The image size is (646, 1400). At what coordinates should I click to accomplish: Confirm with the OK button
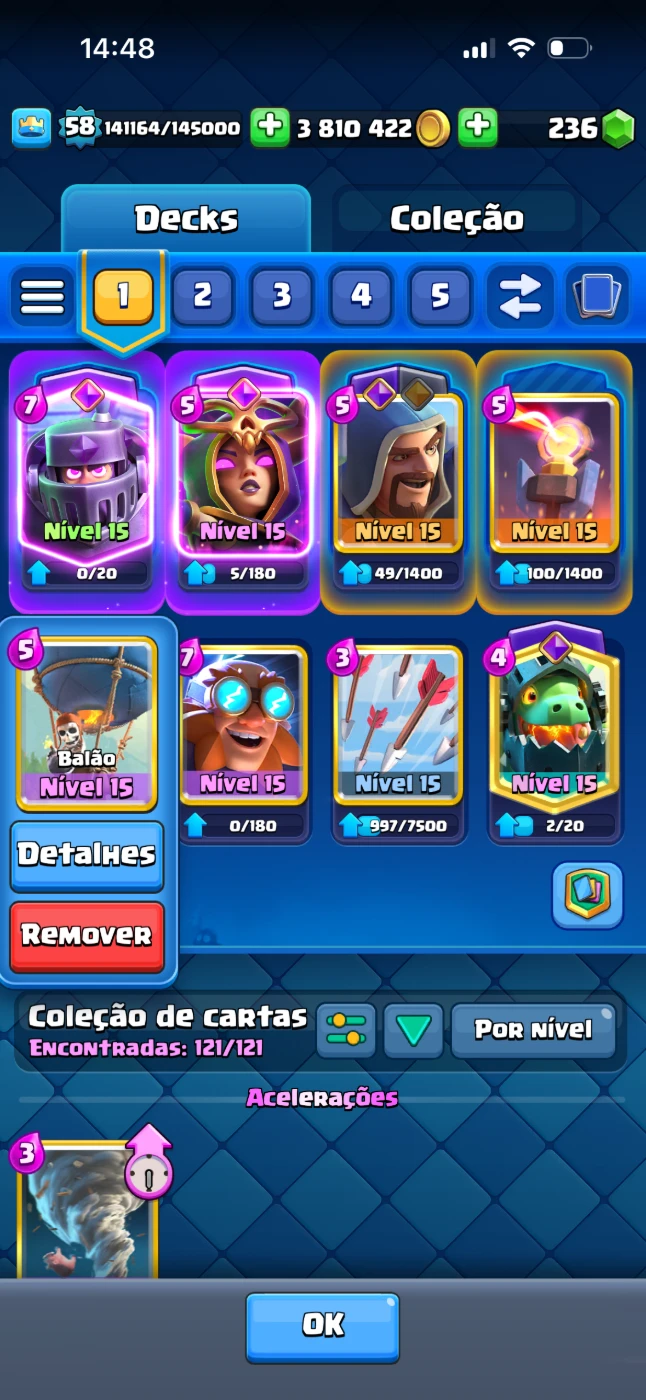(322, 1325)
